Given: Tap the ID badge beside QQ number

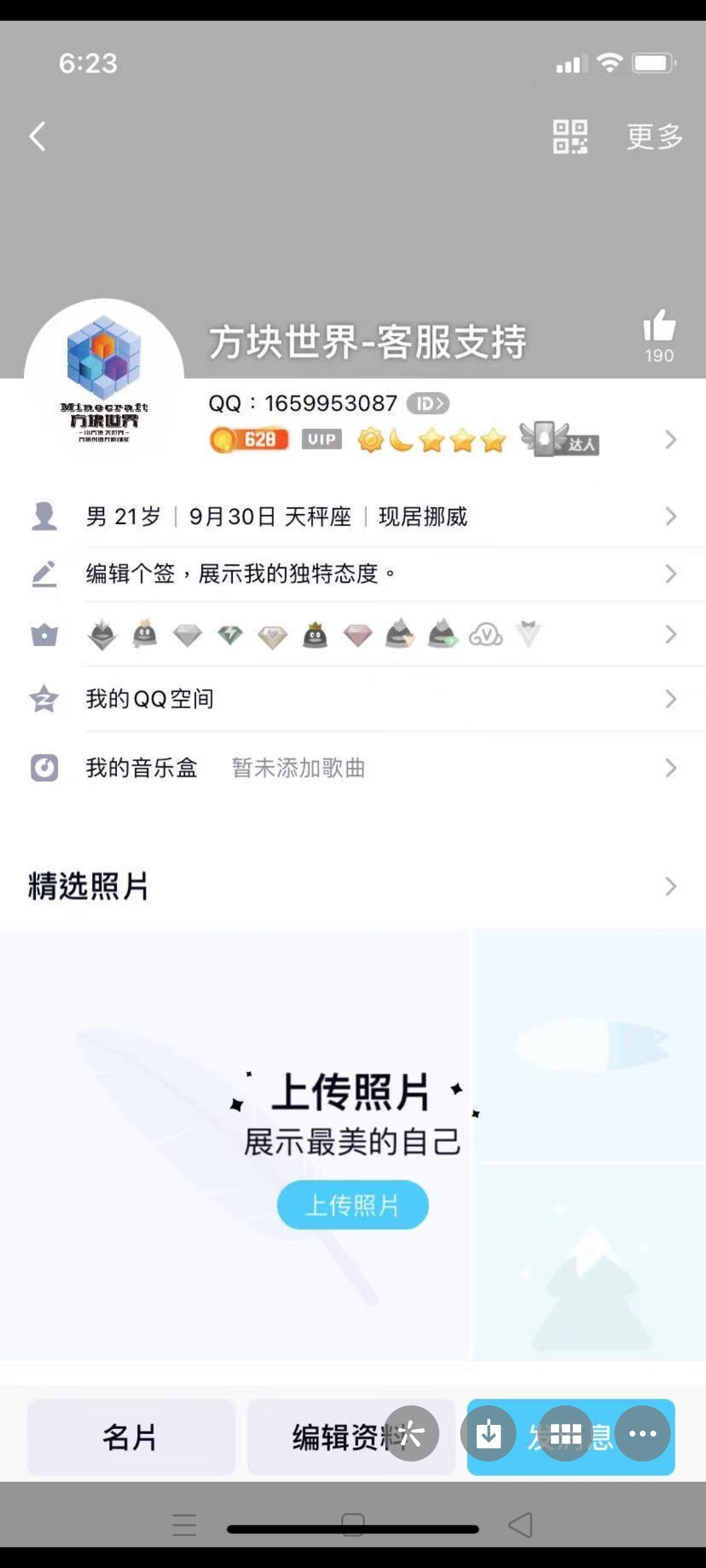Looking at the screenshot, I should click(428, 404).
